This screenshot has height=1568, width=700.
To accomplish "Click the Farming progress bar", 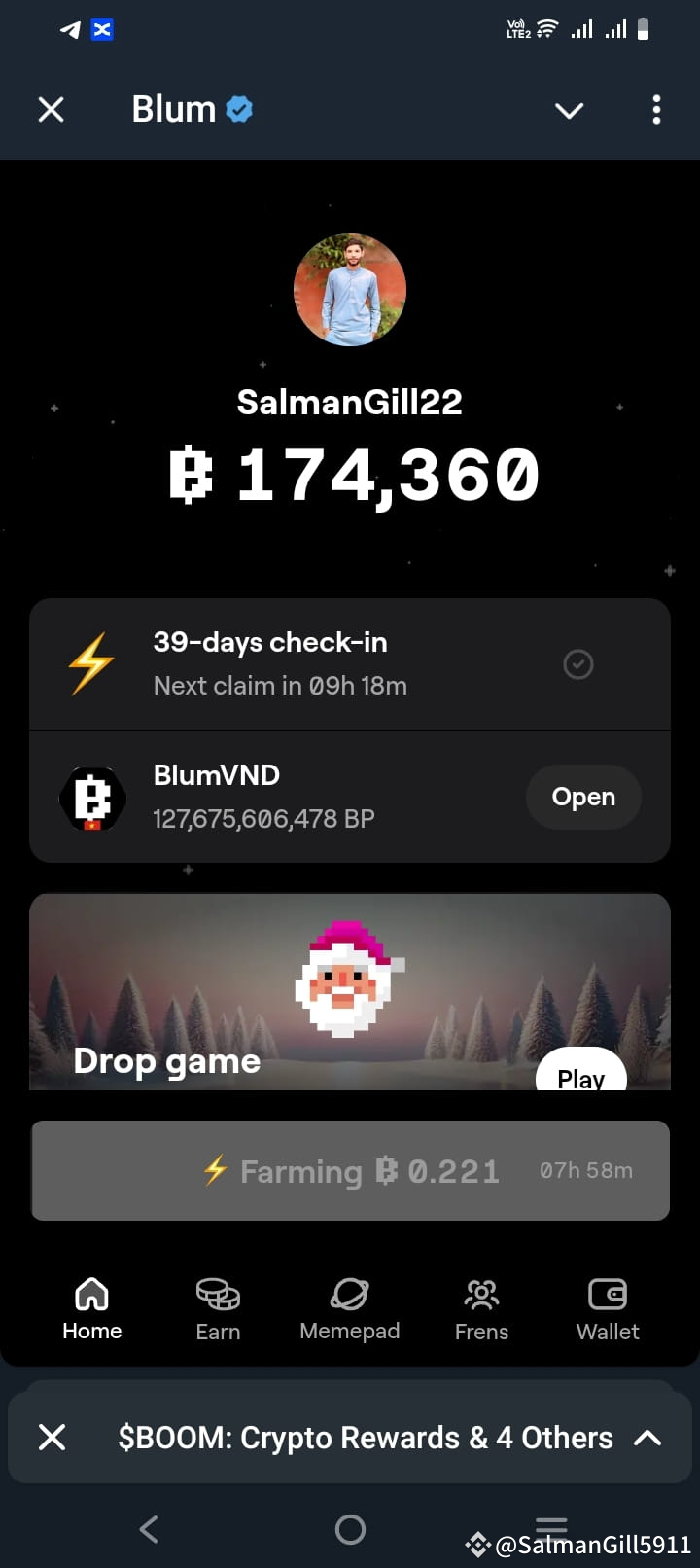I will 350,1170.
